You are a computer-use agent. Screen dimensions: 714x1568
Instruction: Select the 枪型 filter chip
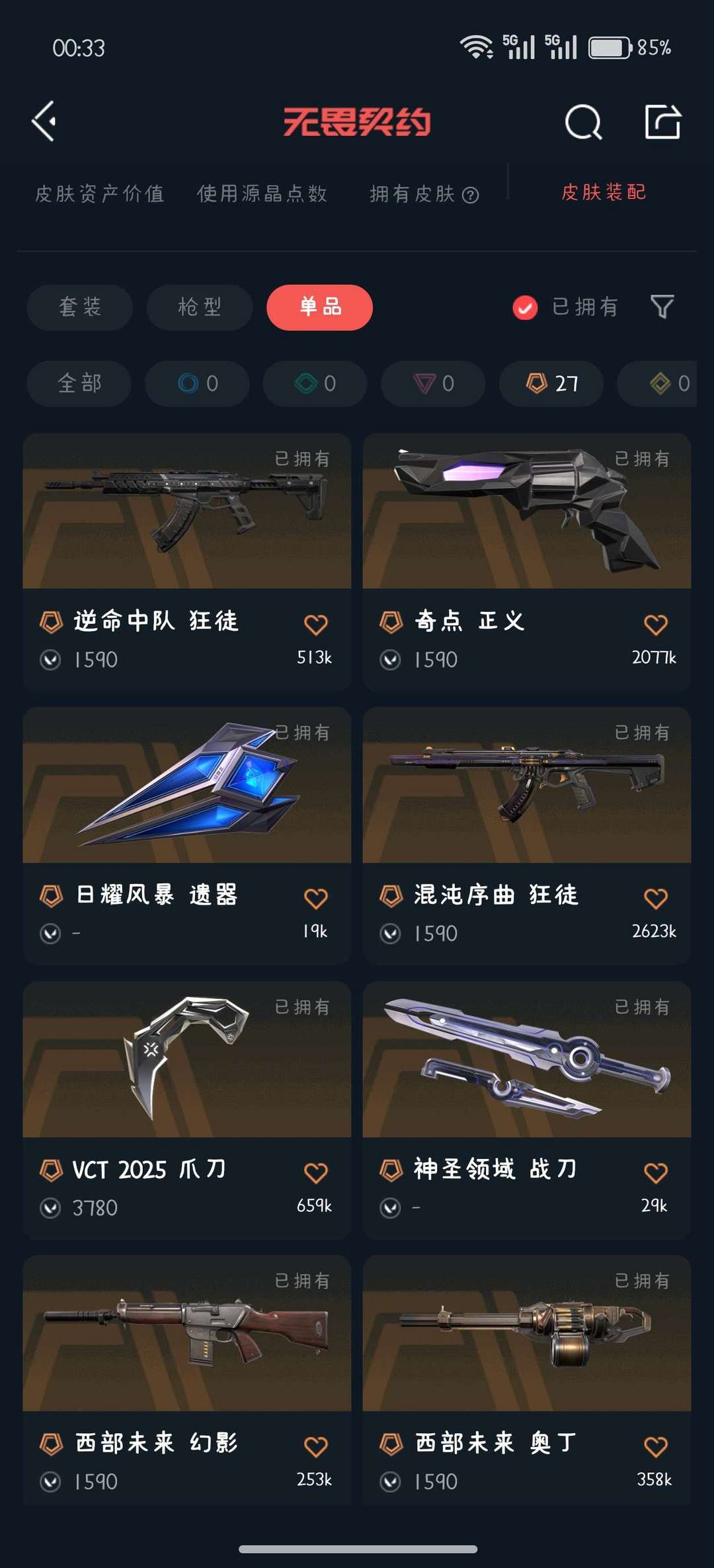200,307
